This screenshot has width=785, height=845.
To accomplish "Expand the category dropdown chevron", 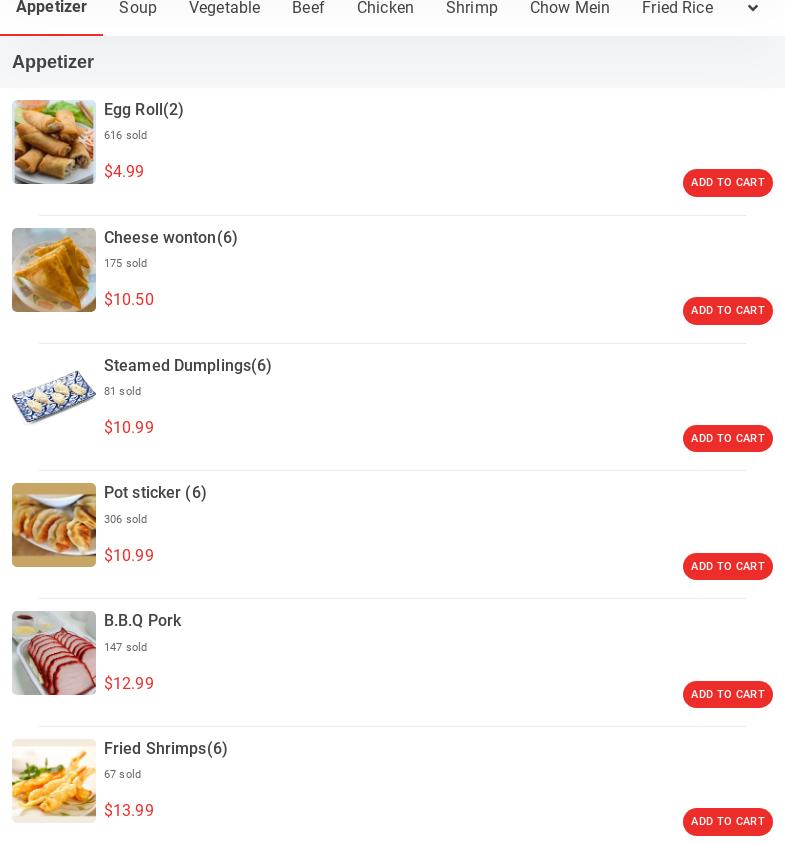I will click(x=753, y=8).
